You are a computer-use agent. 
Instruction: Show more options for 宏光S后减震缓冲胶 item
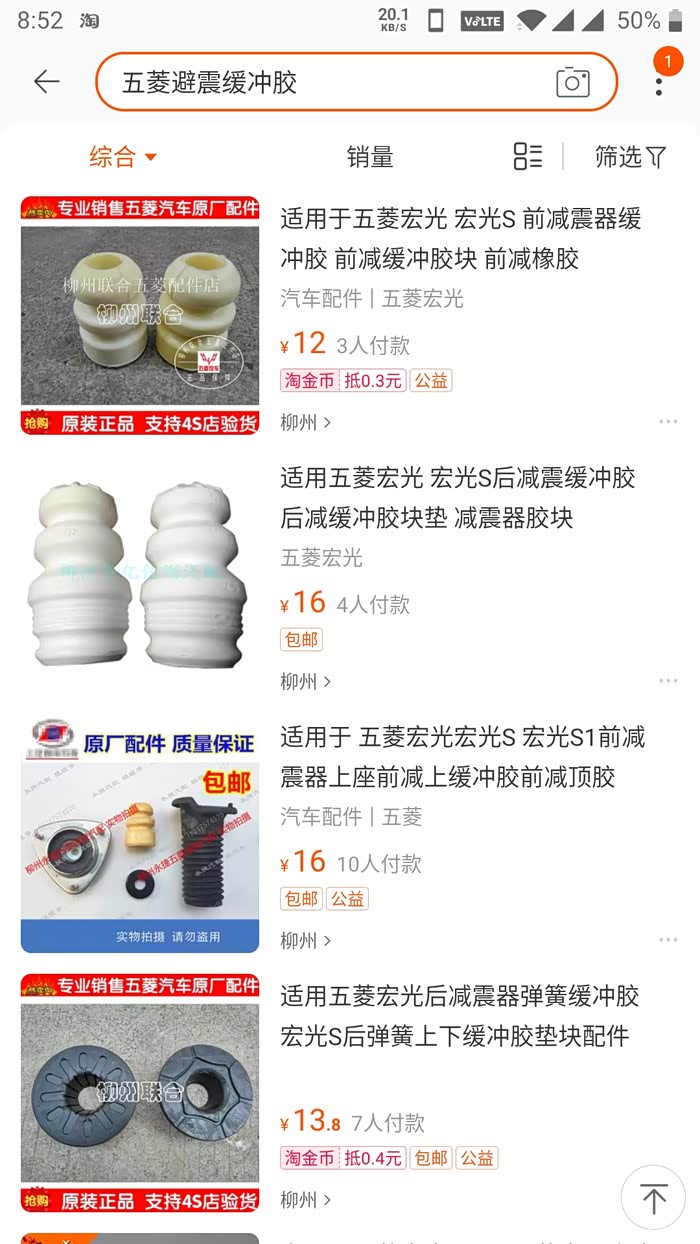[668, 681]
